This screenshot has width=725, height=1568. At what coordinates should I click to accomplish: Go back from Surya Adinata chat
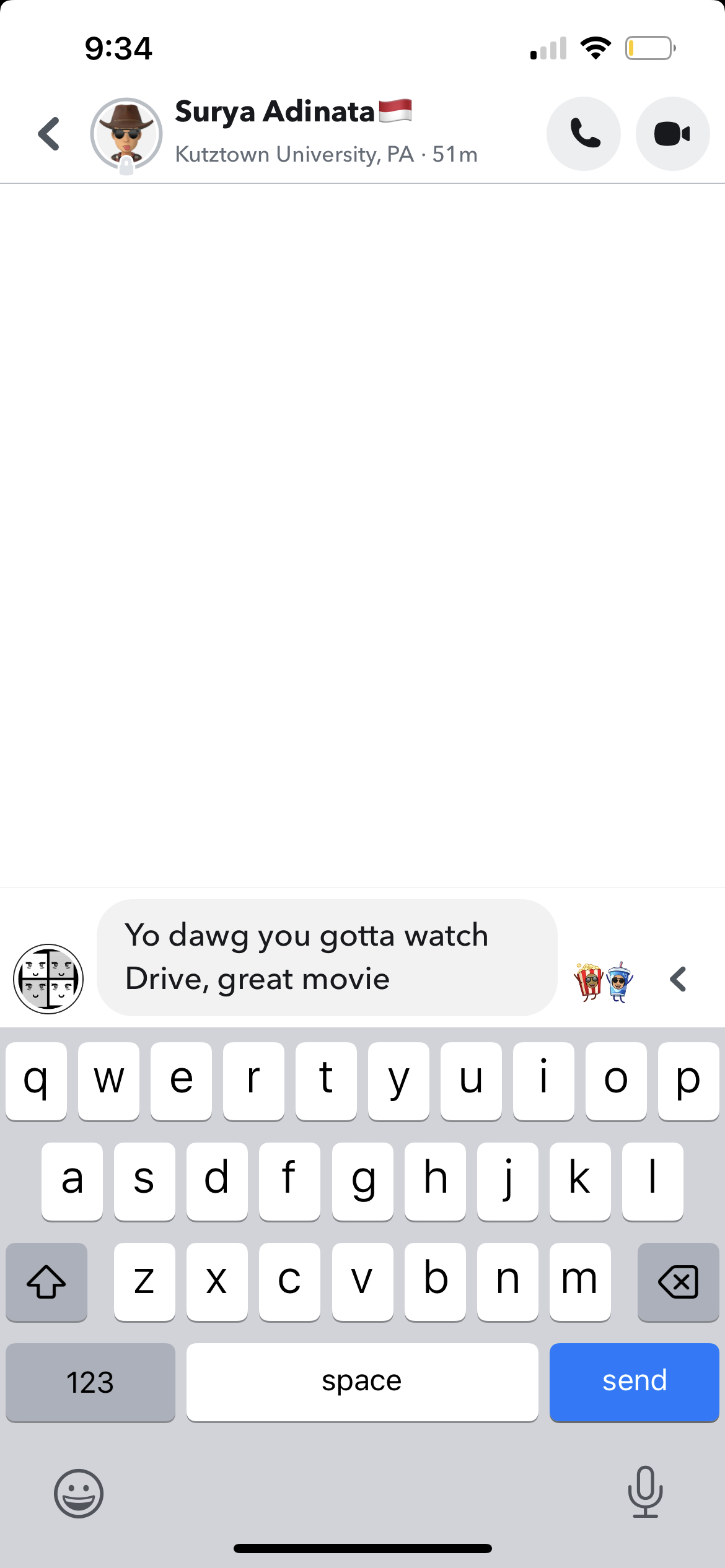(49, 134)
